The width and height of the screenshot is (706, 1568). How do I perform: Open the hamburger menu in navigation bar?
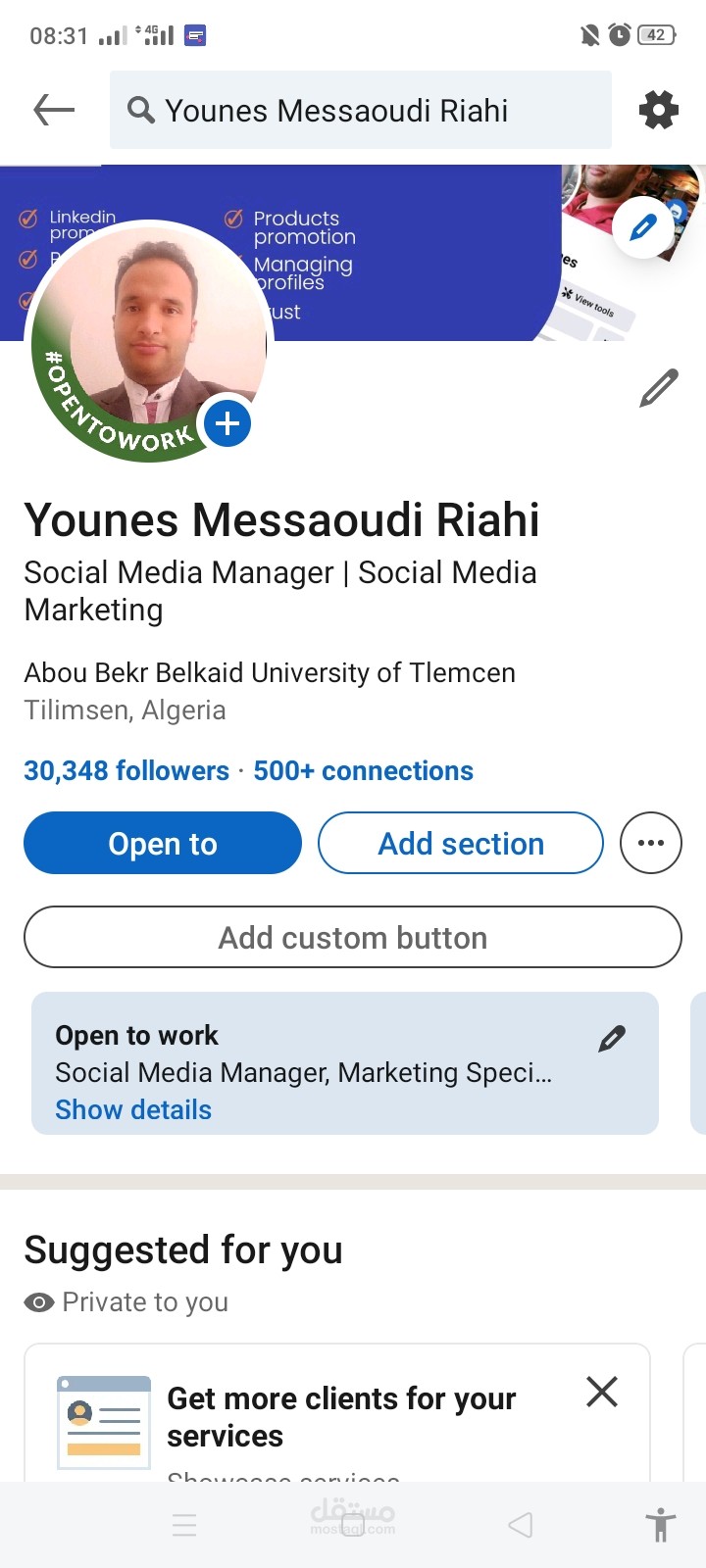click(184, 1525)
